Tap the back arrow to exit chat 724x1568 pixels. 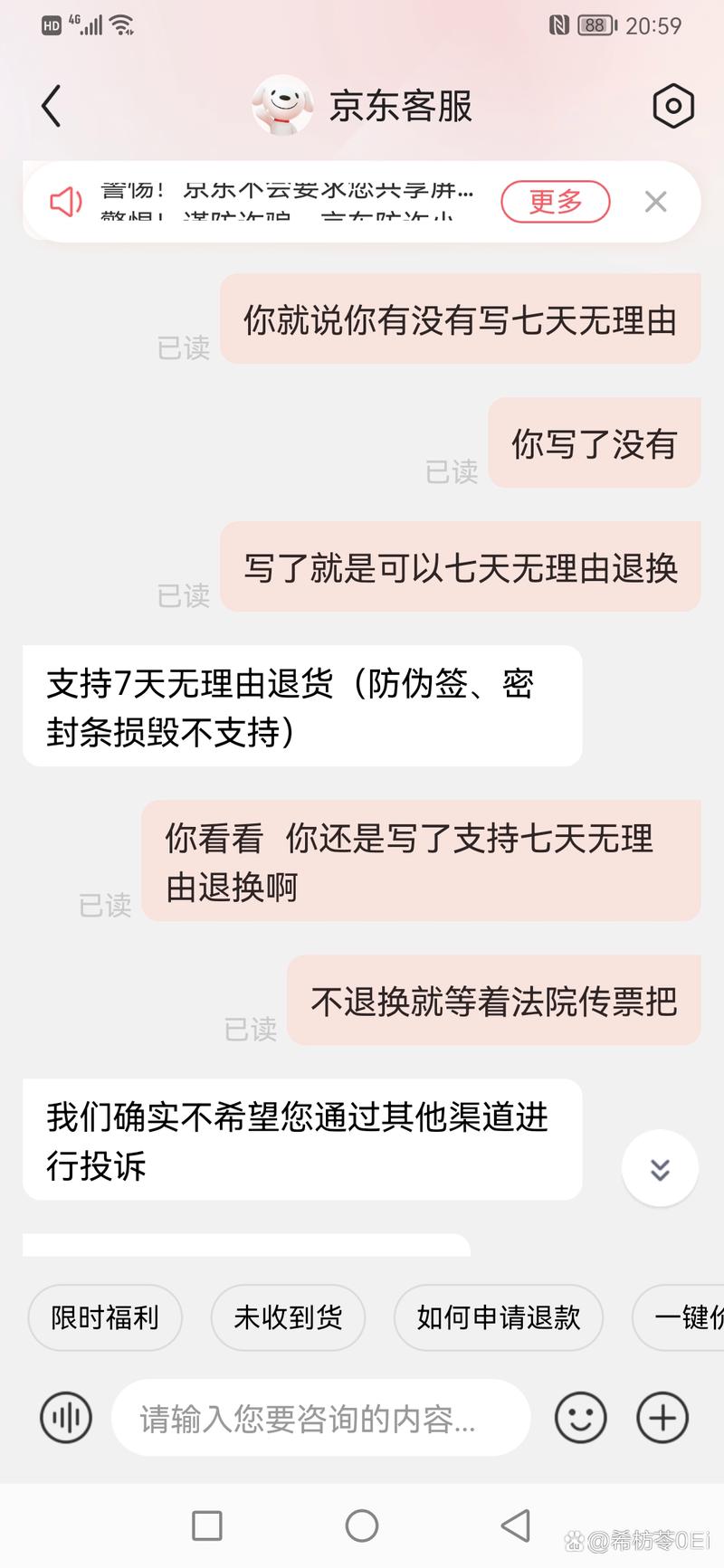pos(50,105)
